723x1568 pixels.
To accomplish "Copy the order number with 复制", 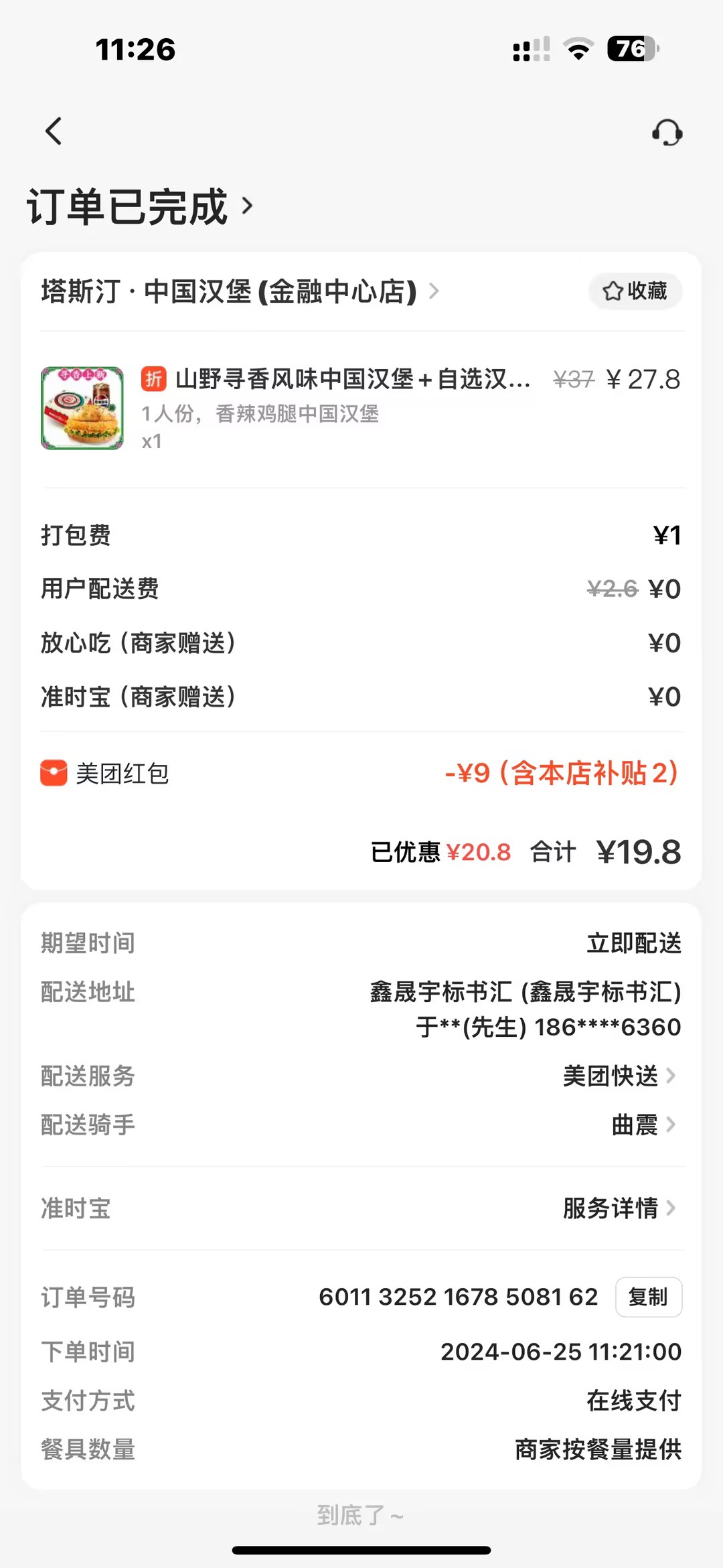I will tap(648, 1297).
